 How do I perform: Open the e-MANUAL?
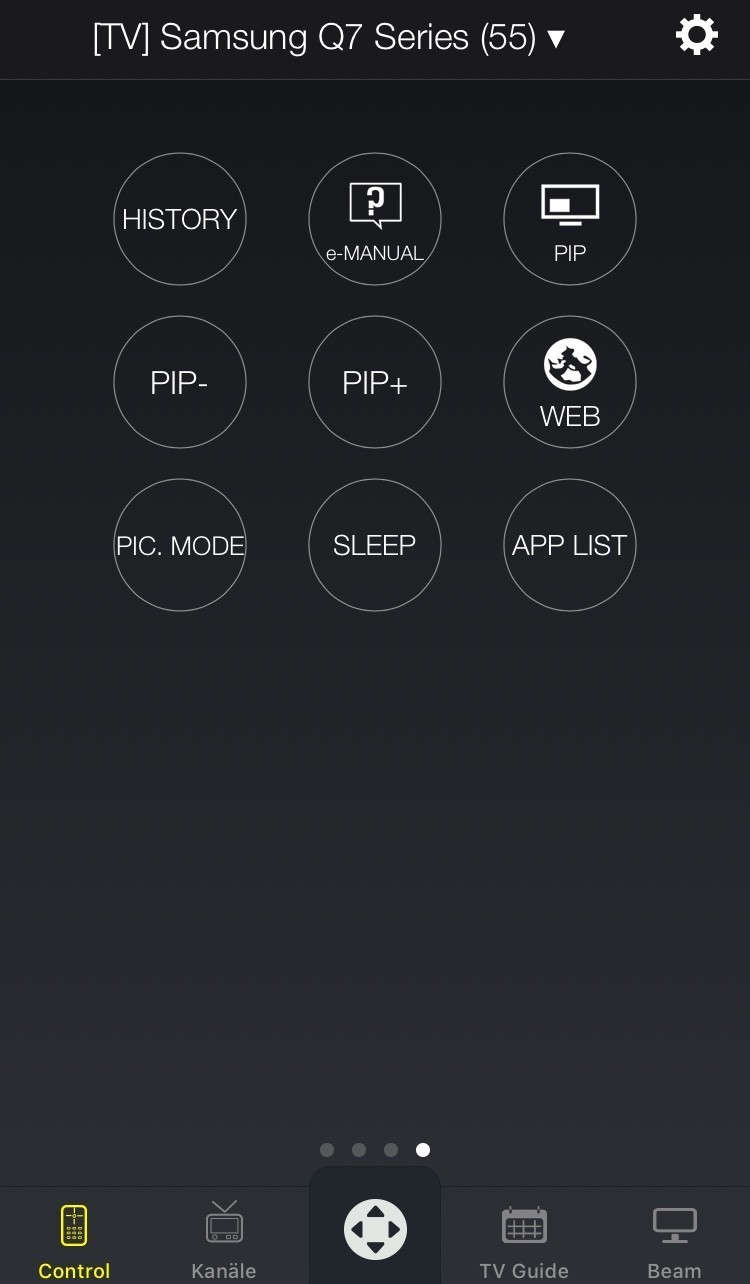[x=375, y=219]
